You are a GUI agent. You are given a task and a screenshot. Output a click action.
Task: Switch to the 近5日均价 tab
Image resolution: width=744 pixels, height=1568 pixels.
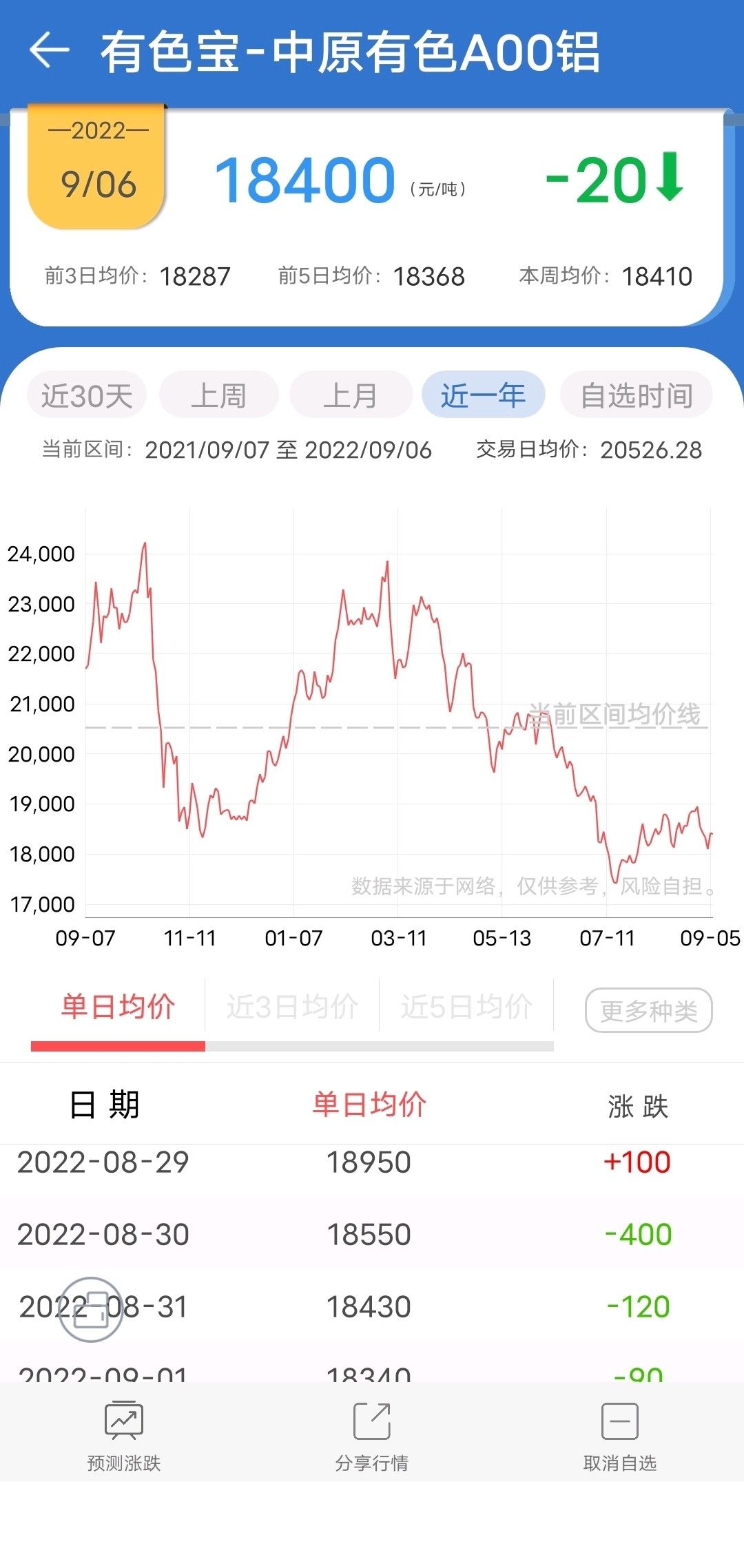click(466, 1007)
